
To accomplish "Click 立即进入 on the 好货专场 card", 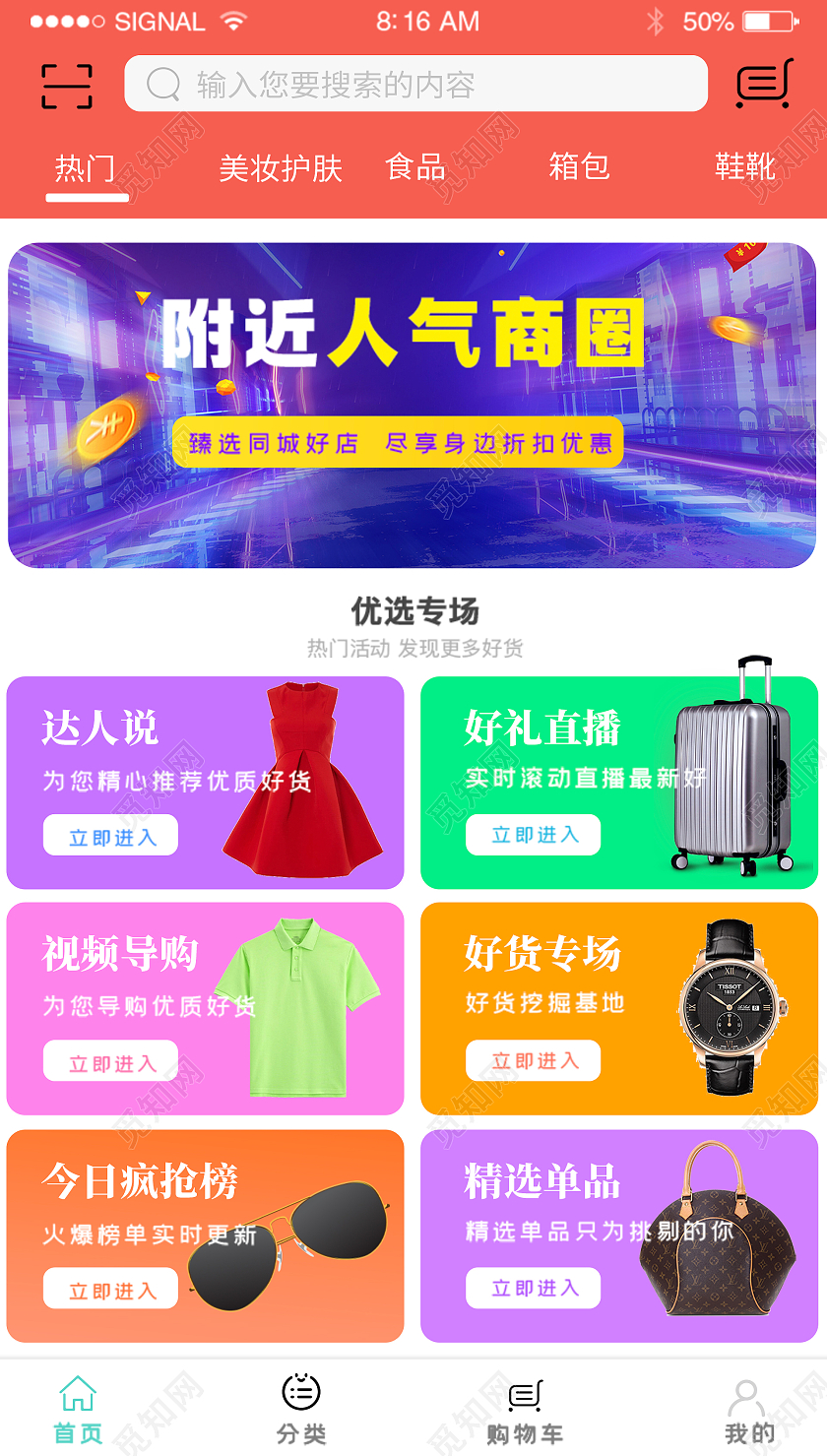I will point(533,1060).
